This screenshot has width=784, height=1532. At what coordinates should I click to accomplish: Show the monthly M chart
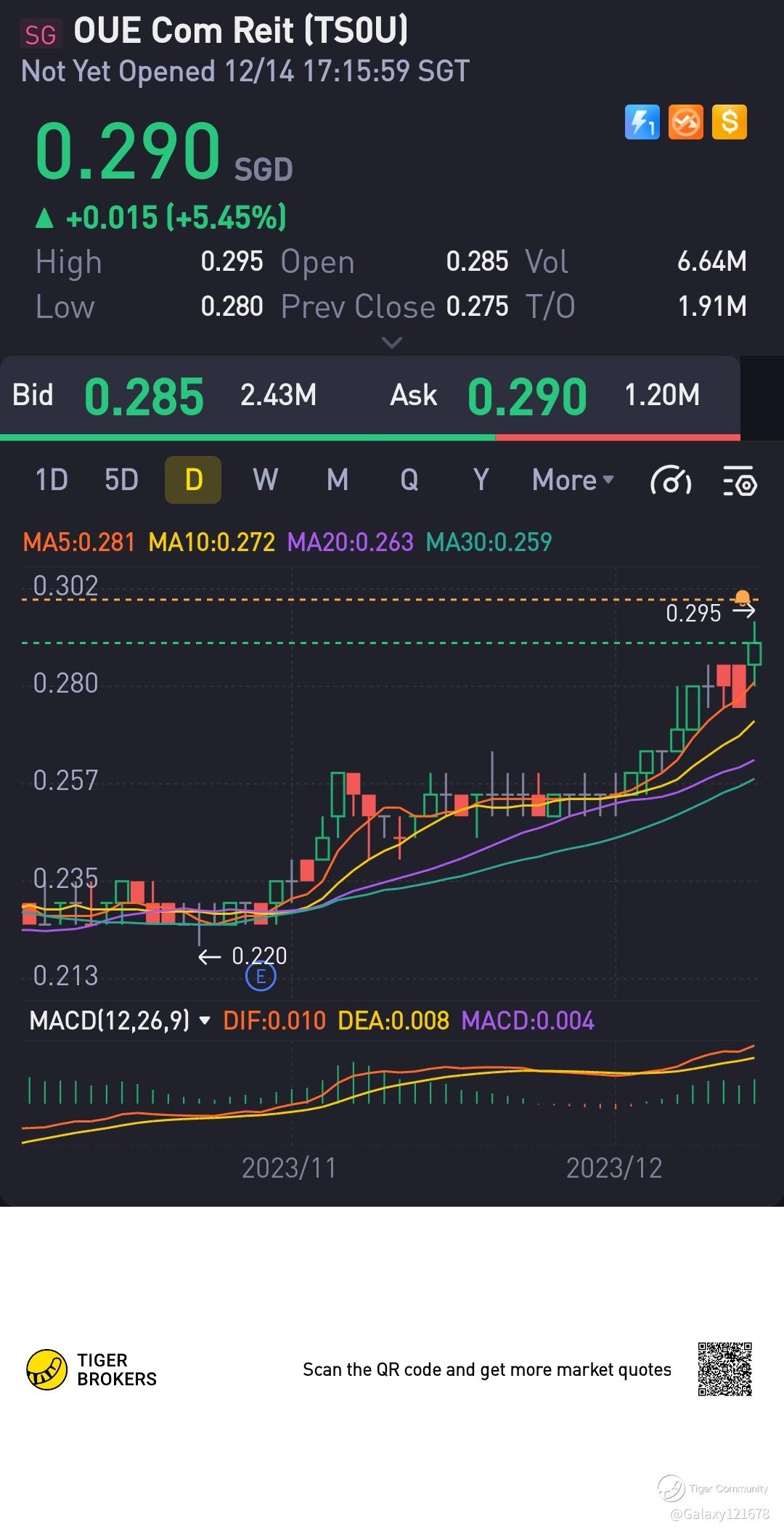point(337,480)
